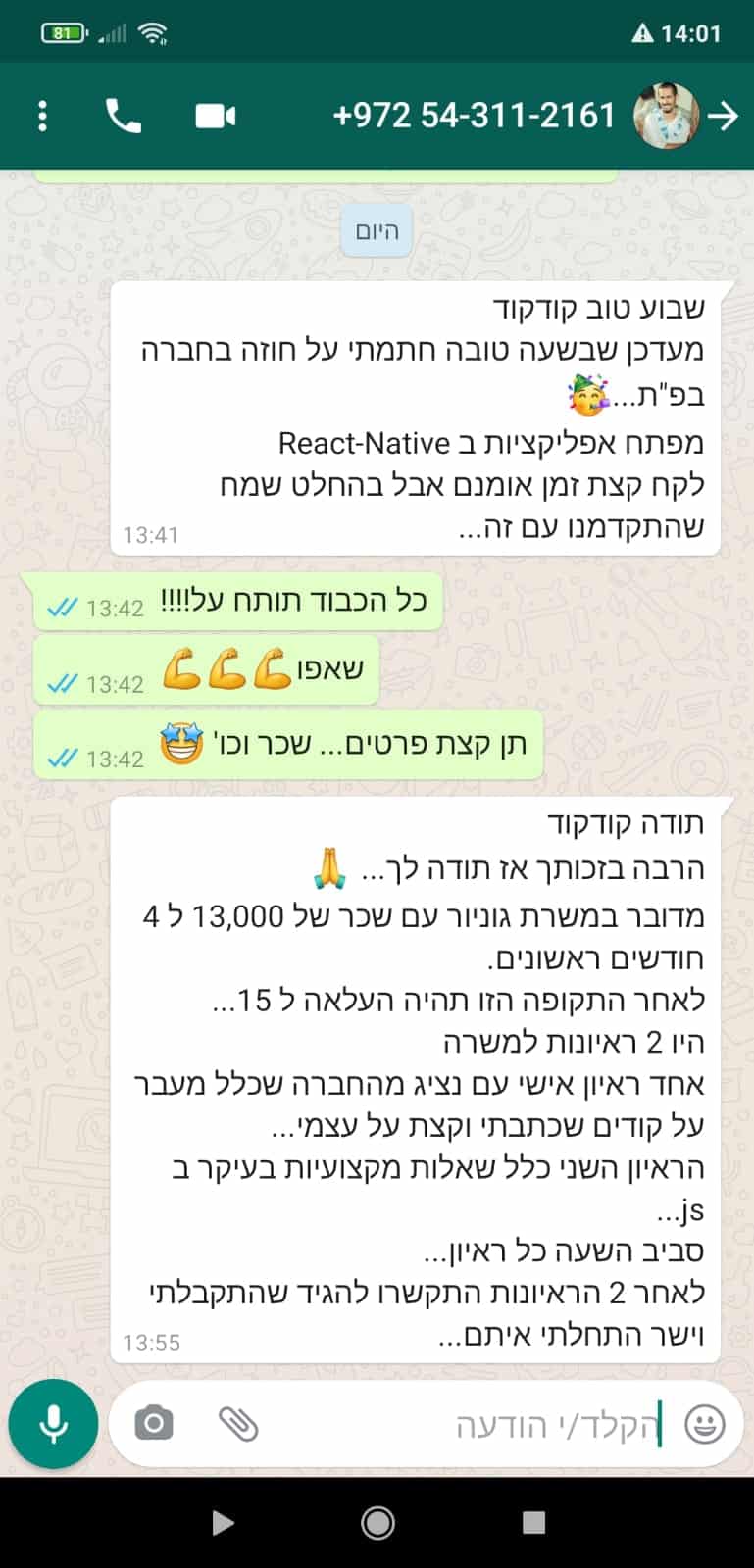Go back using the header arrow
This screenshot has height=1568, width=754.
(724, 116)
